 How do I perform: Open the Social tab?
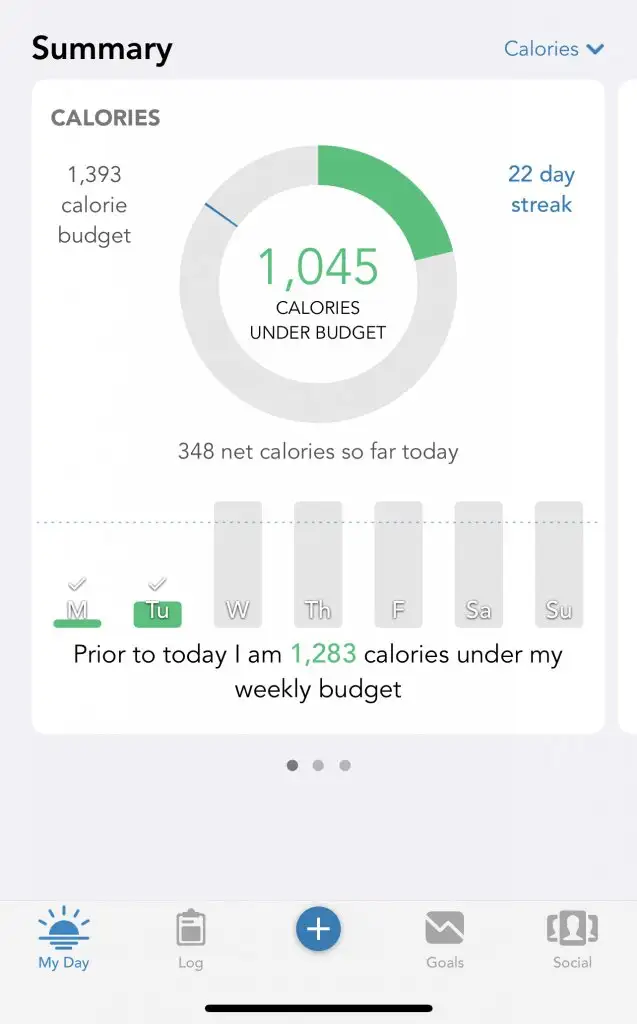coord(572,939)
